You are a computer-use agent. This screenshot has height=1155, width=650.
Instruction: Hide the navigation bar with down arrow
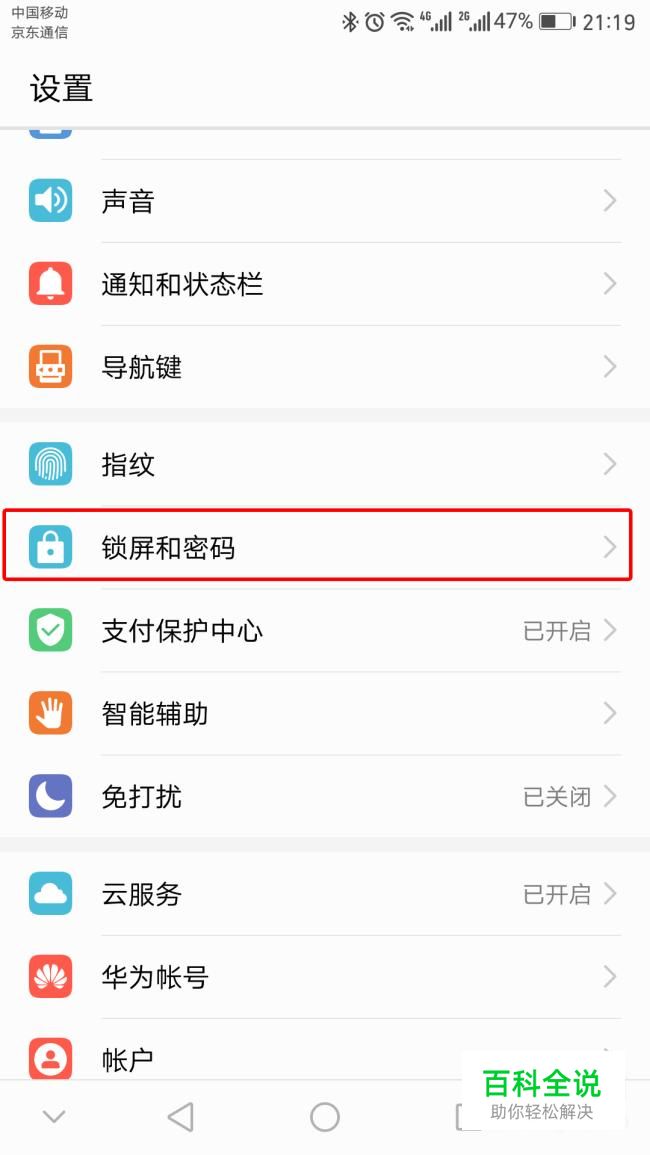[x=54, y=1117]
